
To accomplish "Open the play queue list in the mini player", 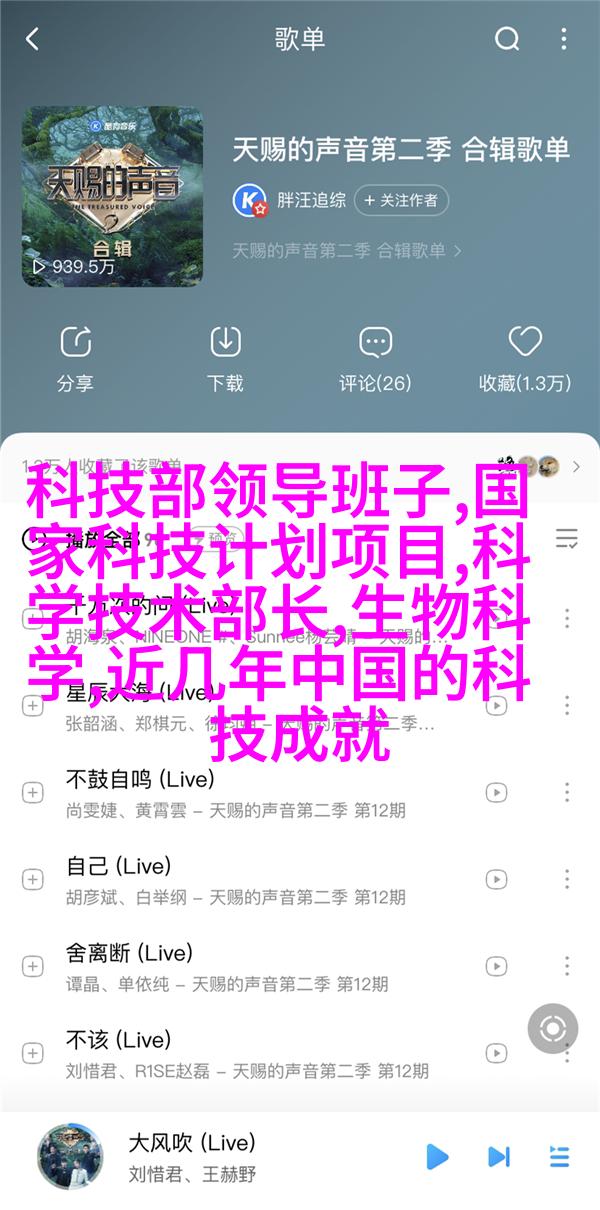I will 559,1158.
